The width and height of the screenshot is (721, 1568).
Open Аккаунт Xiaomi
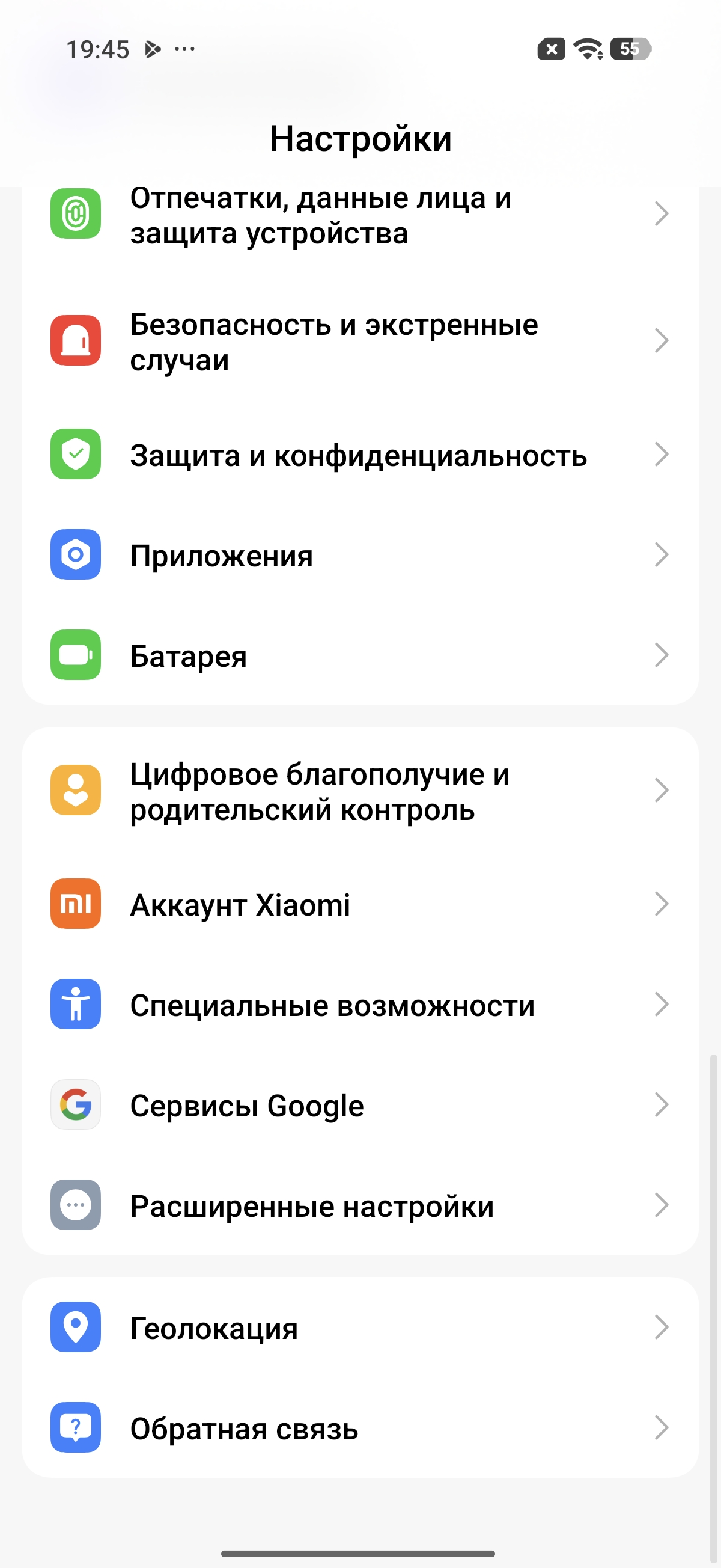click(360, 904)
